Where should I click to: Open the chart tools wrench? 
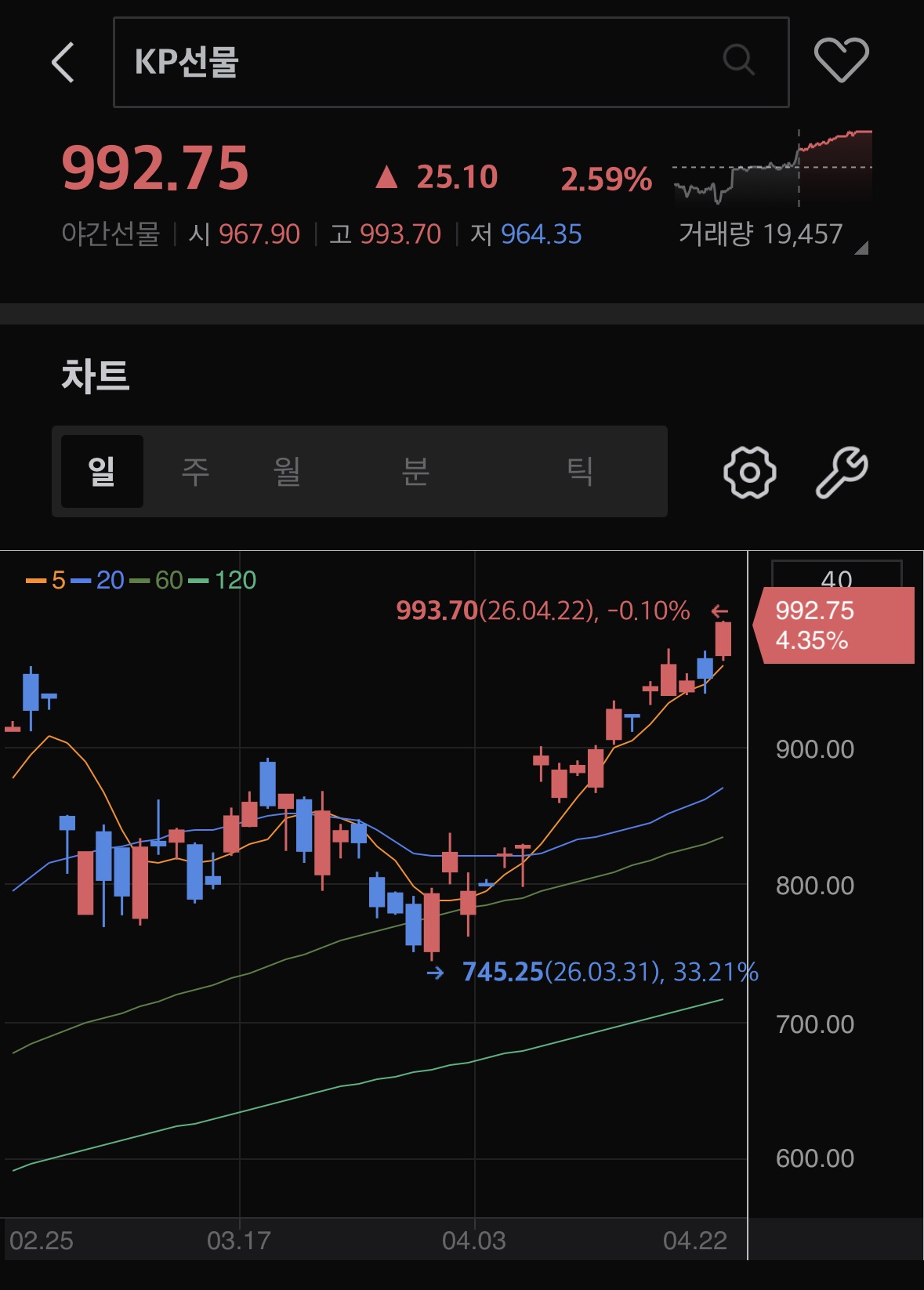[x=842, y=473]
